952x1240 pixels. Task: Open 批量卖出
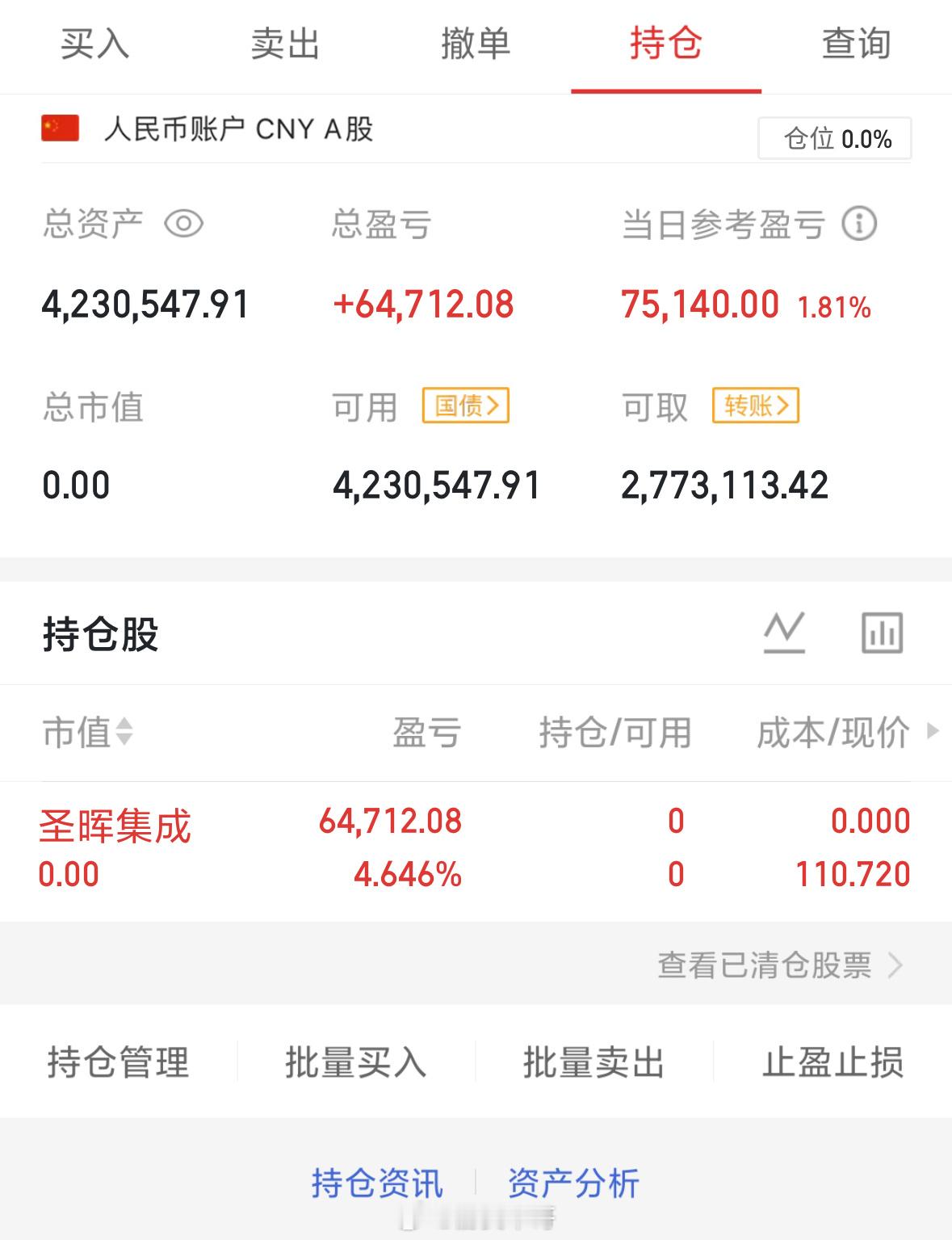pyautogui.click(x=594, y=1064)
